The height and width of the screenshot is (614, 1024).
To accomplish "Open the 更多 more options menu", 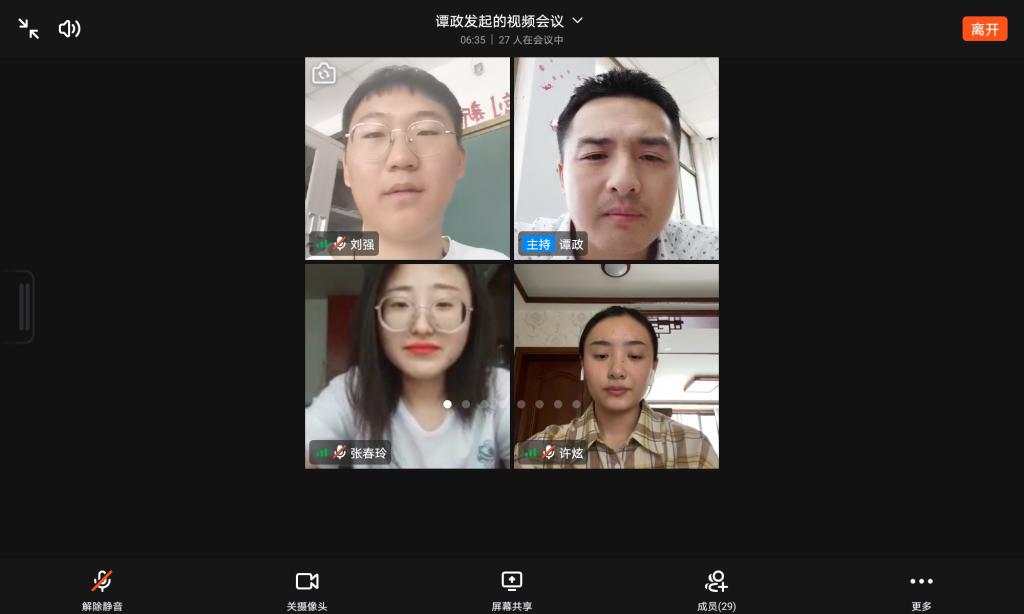I will pyautogui.click(x=921, y=588).
